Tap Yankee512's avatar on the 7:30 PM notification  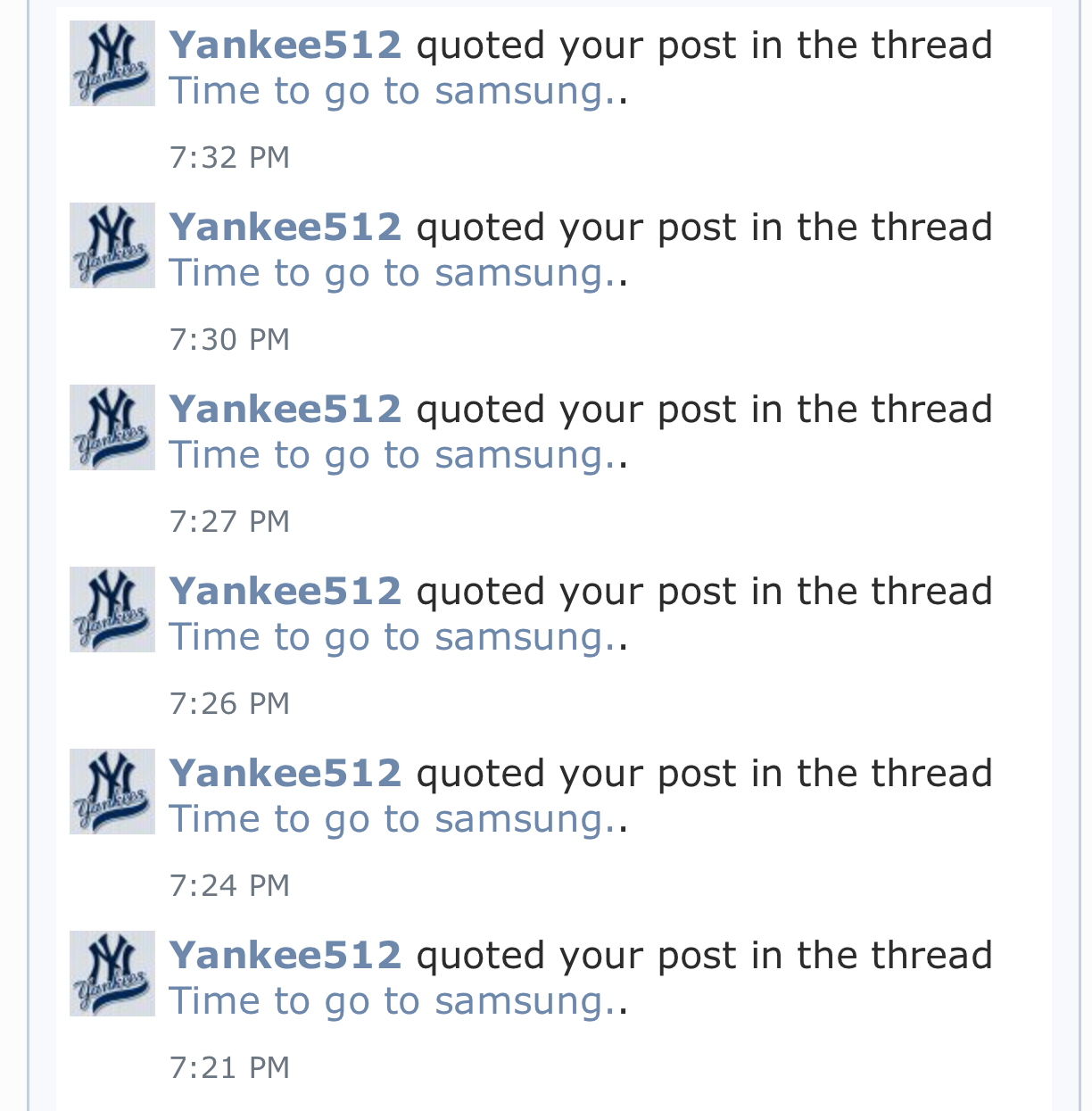(112, 245)
